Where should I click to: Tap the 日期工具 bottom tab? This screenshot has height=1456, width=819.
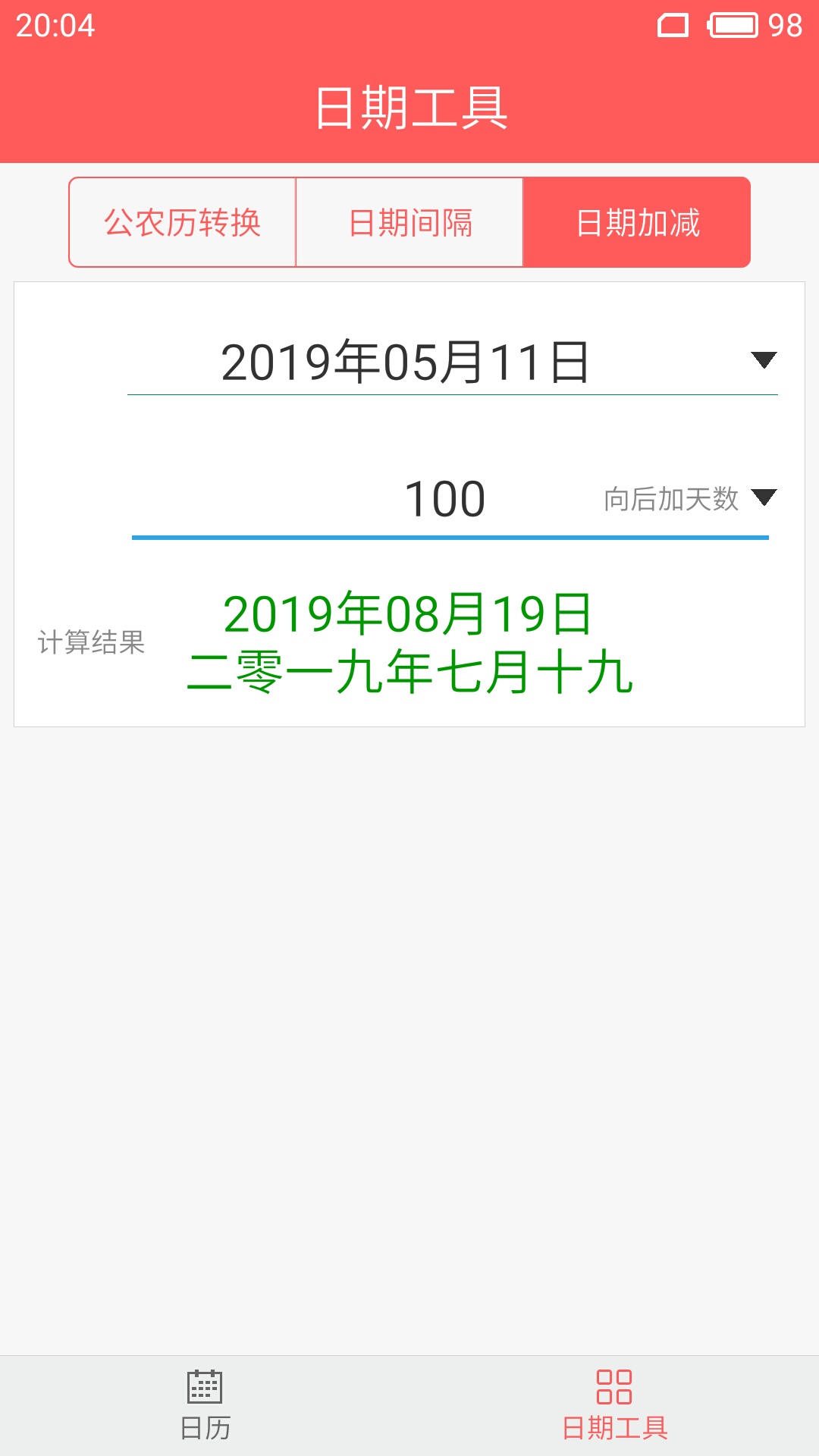point(614,1405)
